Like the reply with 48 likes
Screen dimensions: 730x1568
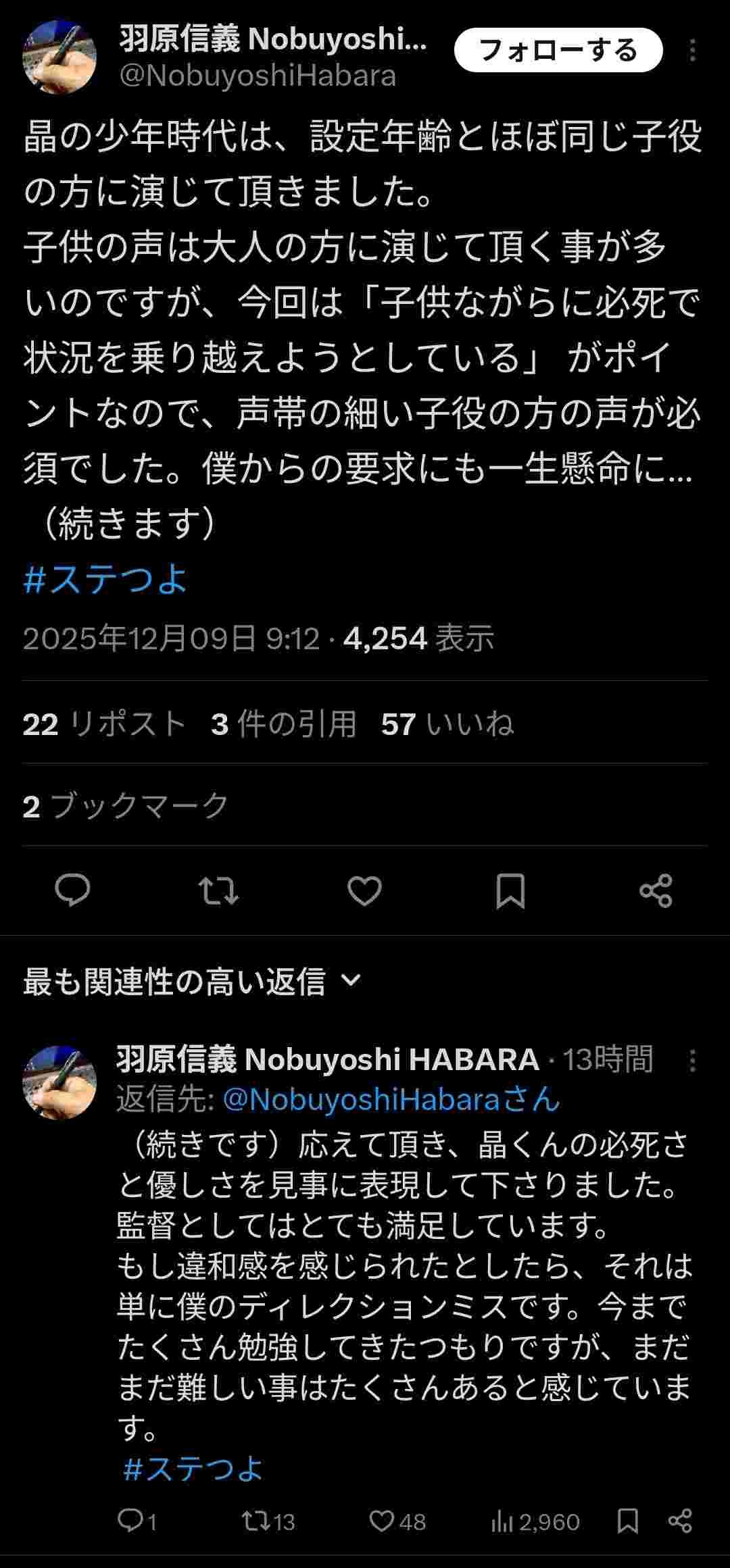[397, 1521]
